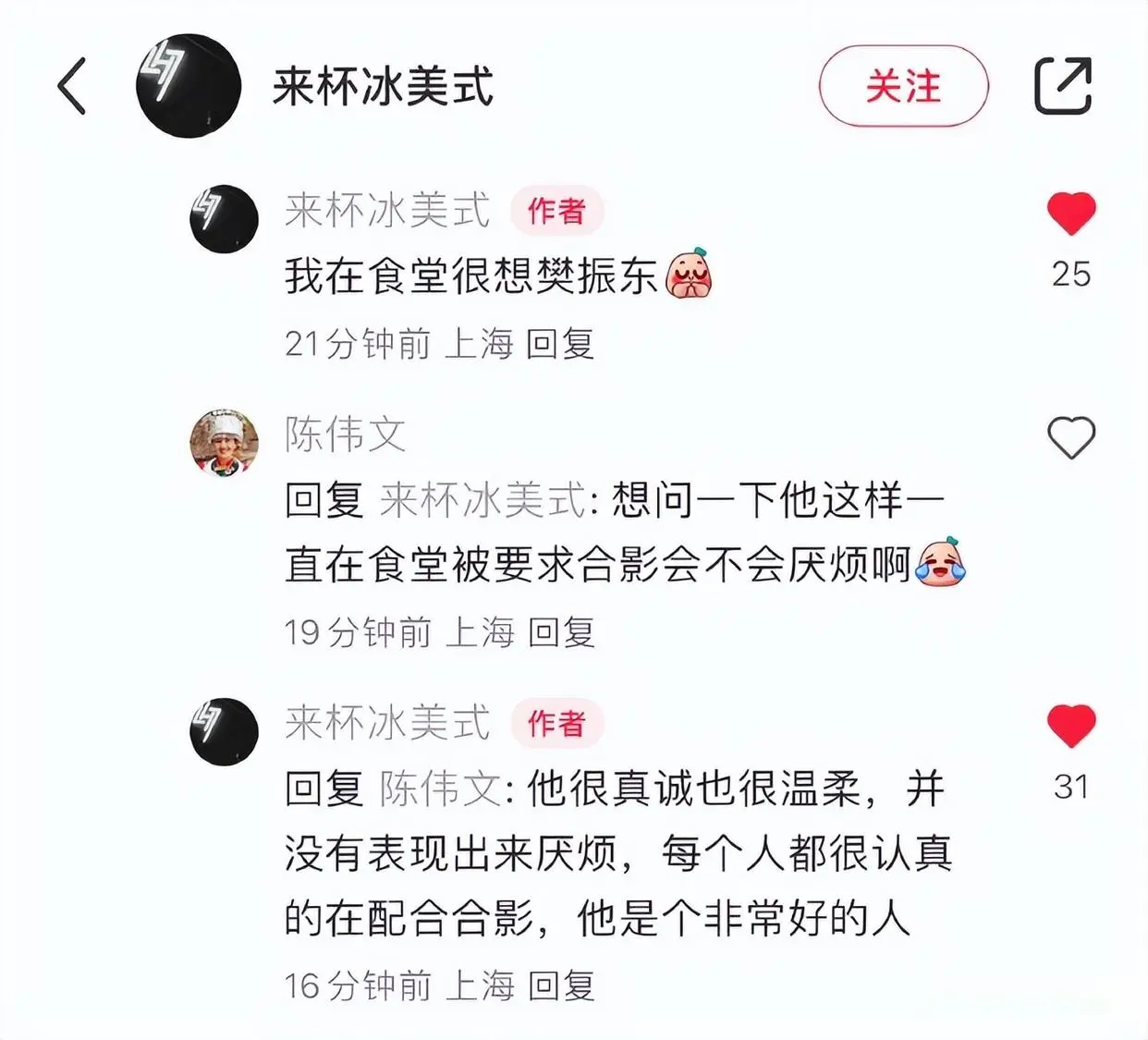
Task: Reply to the 21分钟前 comment
Action: coord(560,344)
